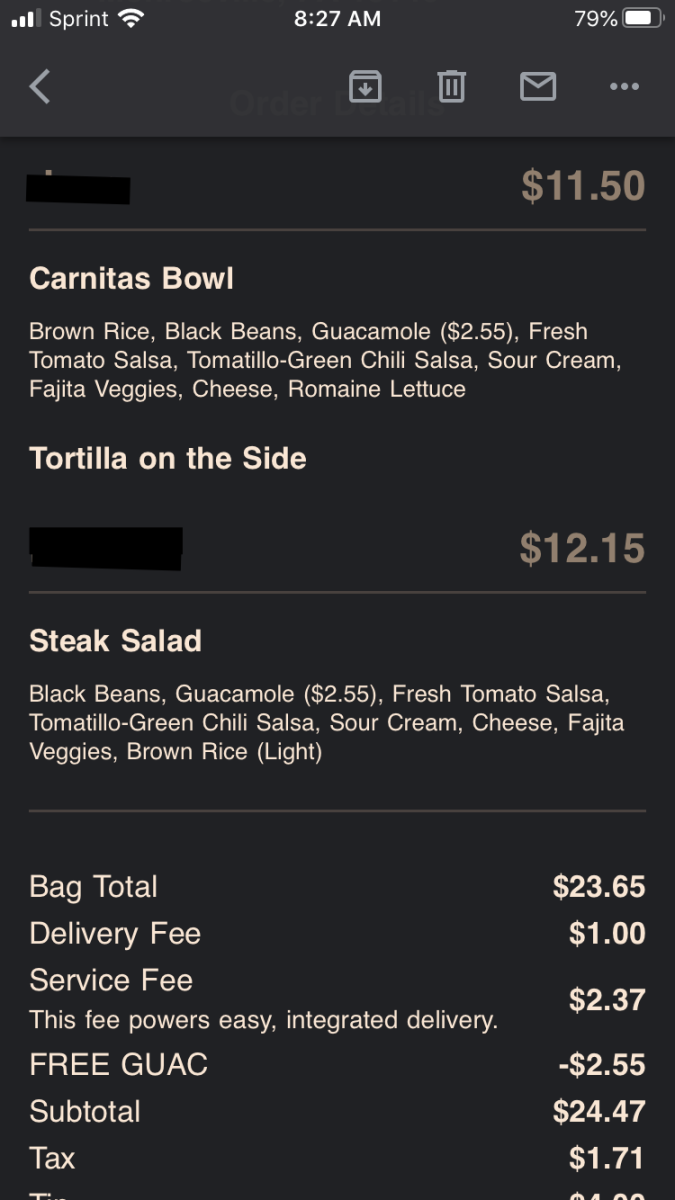Open the three-dot overflow menu
The image size is (675, 1200).
(624, 87)
